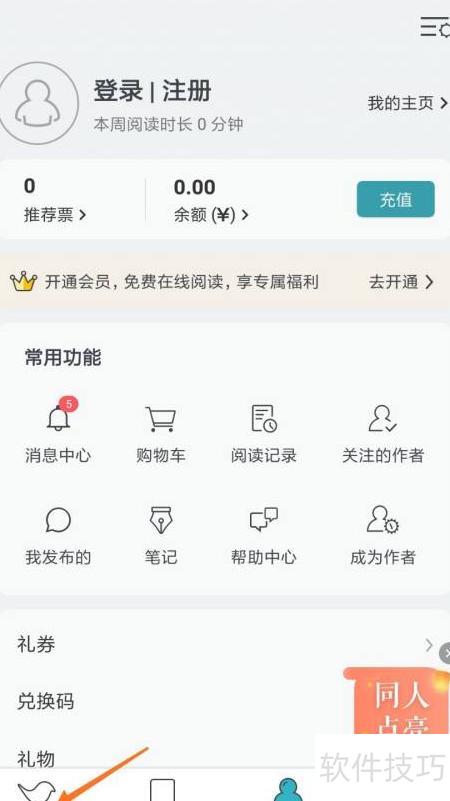
Task: Open the 礼券 row
Action: [225, 645]
